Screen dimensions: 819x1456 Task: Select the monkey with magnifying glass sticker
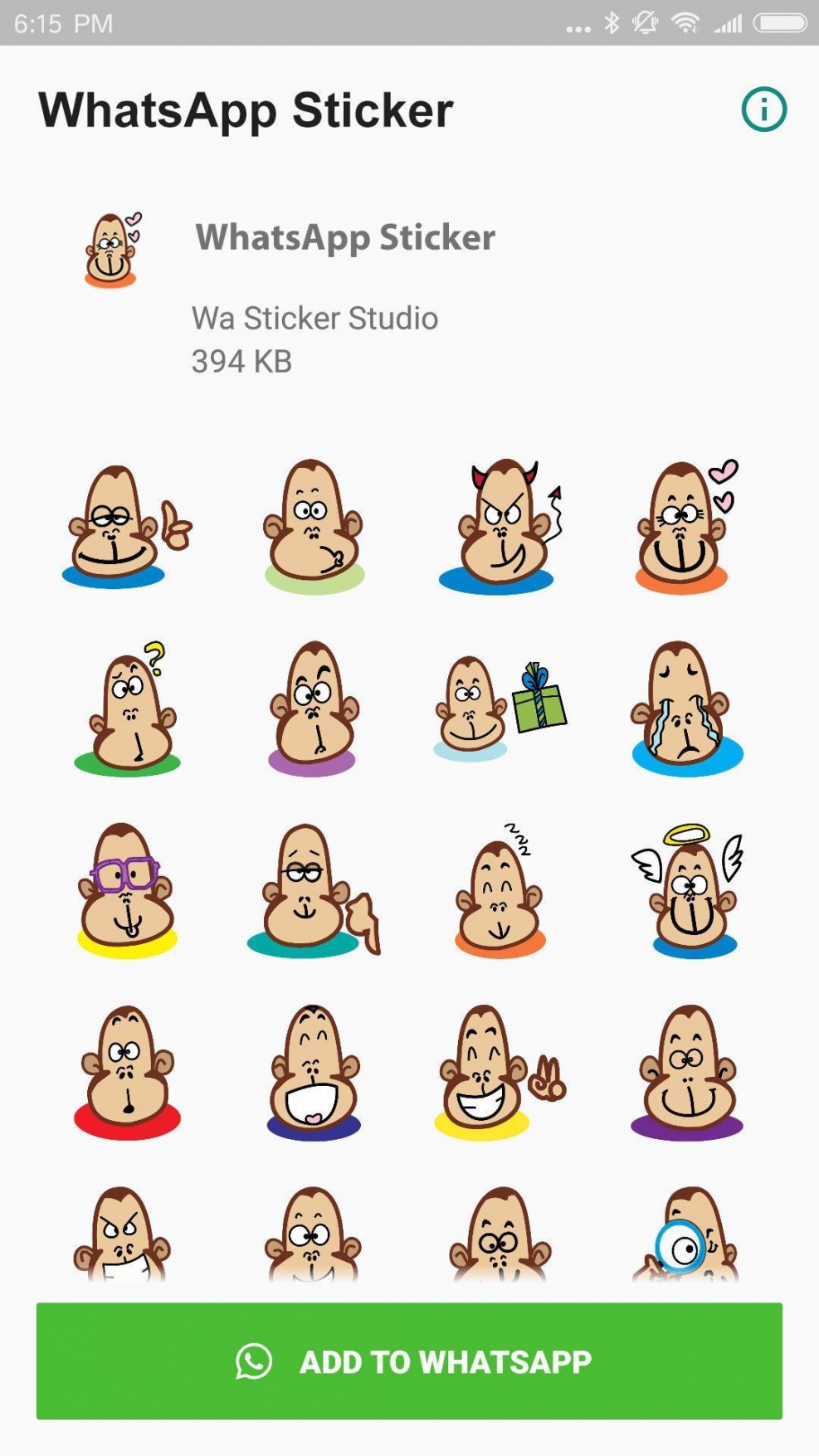click(685, 1236)
